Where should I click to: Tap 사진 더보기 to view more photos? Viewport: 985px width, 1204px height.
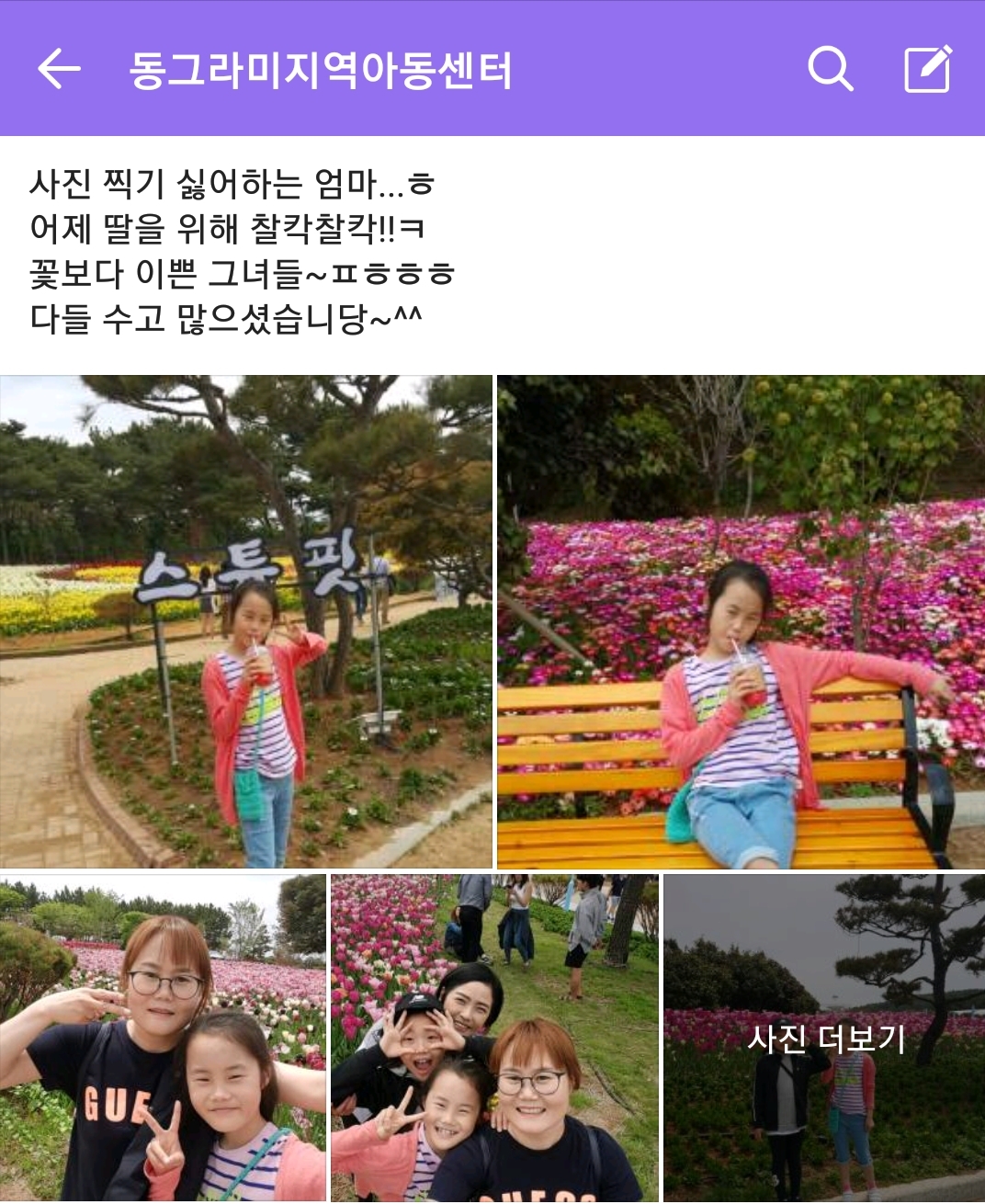click(824, 1039)
